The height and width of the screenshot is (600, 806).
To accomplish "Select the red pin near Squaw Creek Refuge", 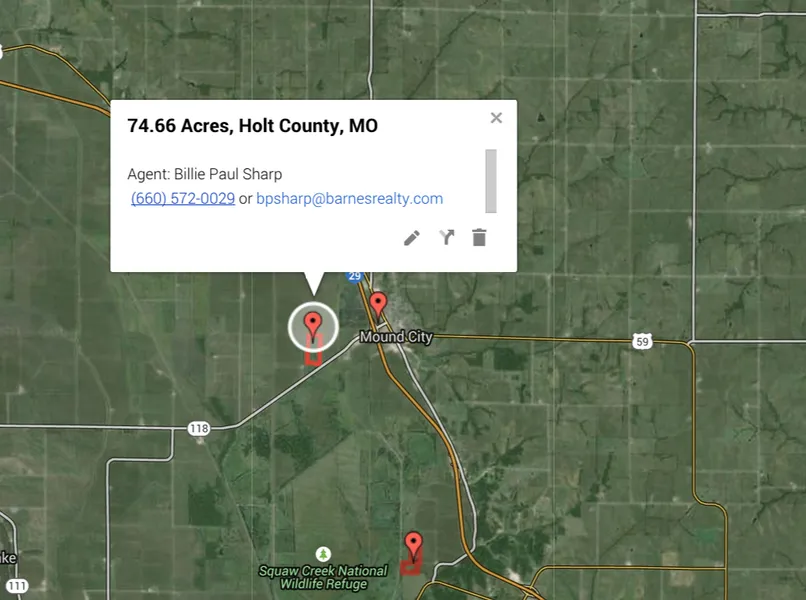I will click(x=413, y=545).
